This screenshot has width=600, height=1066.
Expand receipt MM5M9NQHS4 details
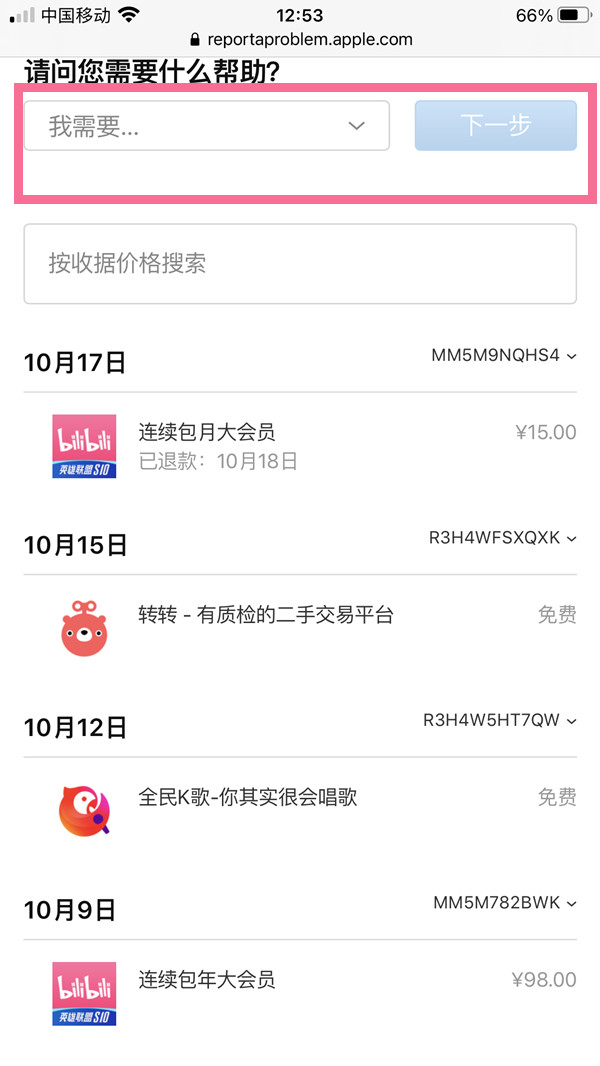pos(504,355)
